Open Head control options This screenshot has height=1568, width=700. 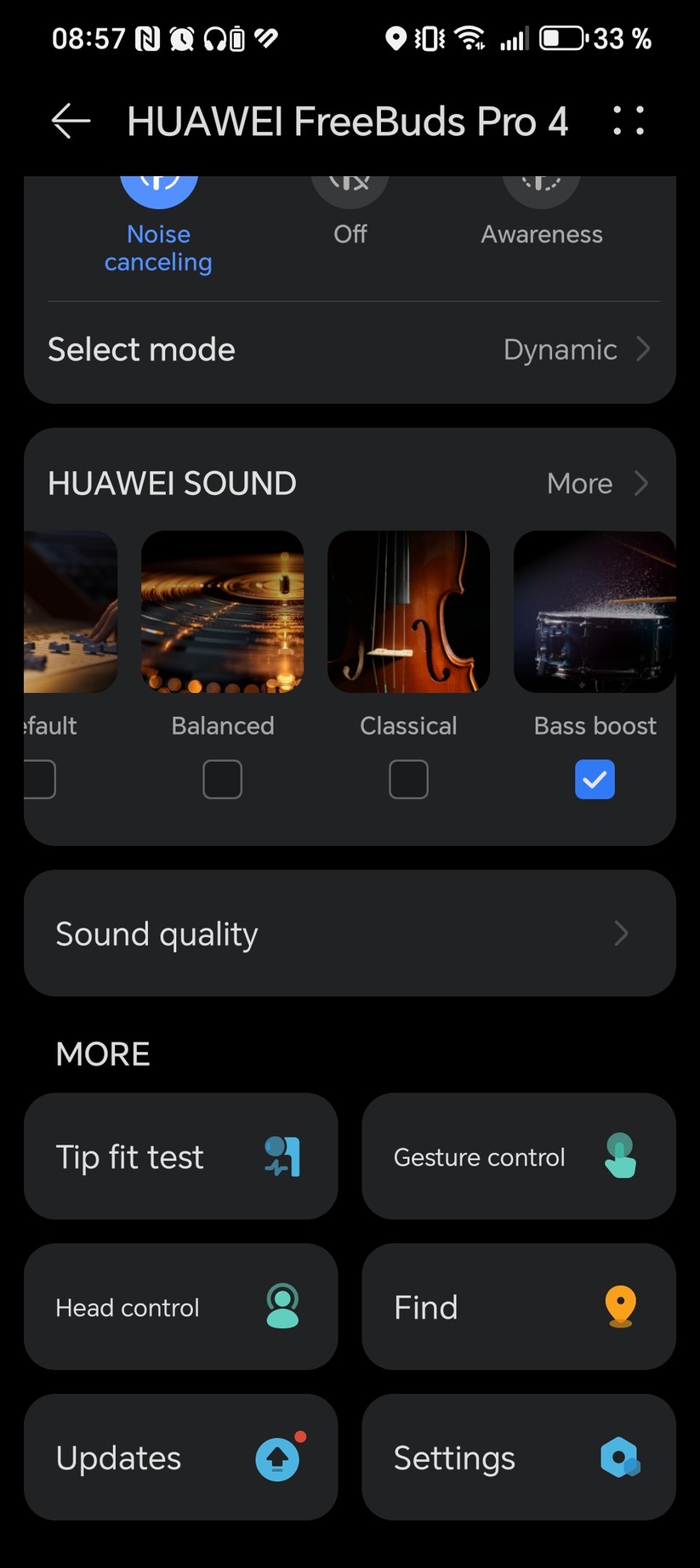point(180,1307)
